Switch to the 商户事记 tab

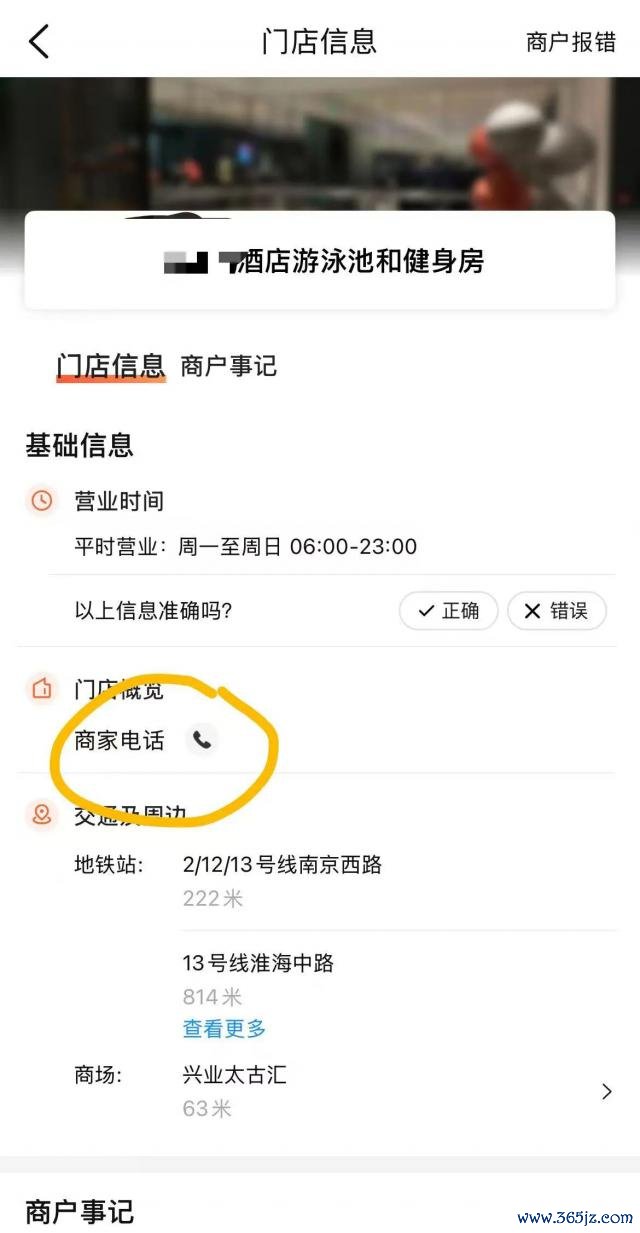tap(228, 366)
